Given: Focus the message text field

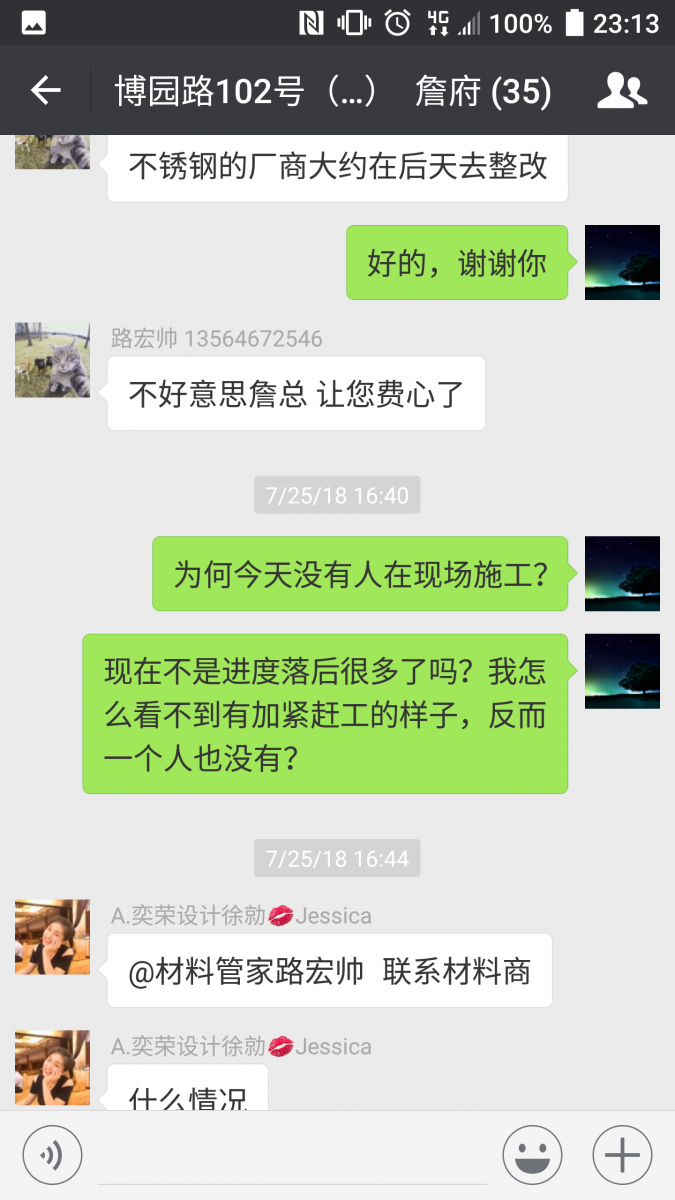Looking at the screenshot, I should [x=292, y=1156].
